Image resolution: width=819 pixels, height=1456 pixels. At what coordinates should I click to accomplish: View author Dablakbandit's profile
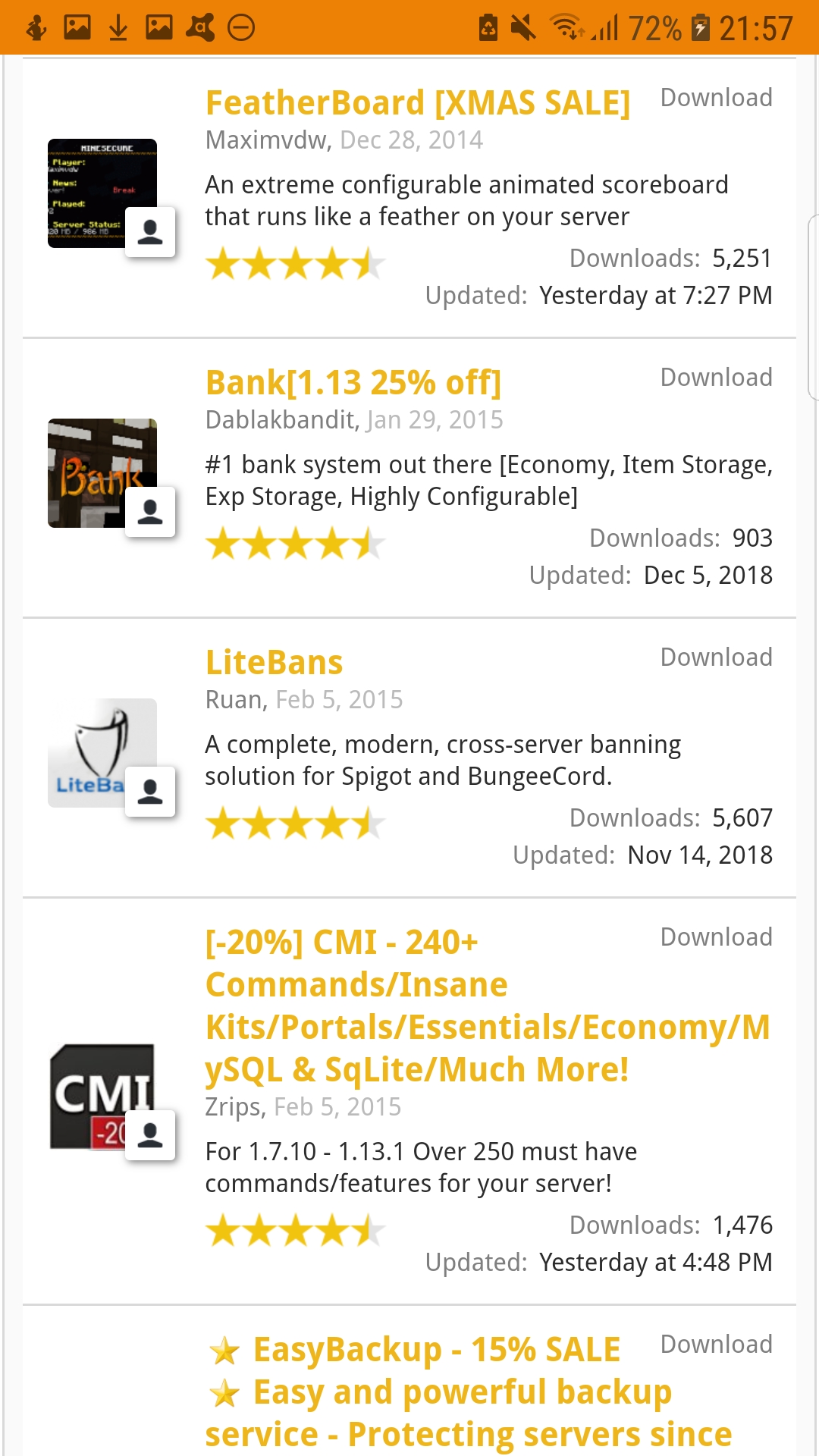(279, 420)
